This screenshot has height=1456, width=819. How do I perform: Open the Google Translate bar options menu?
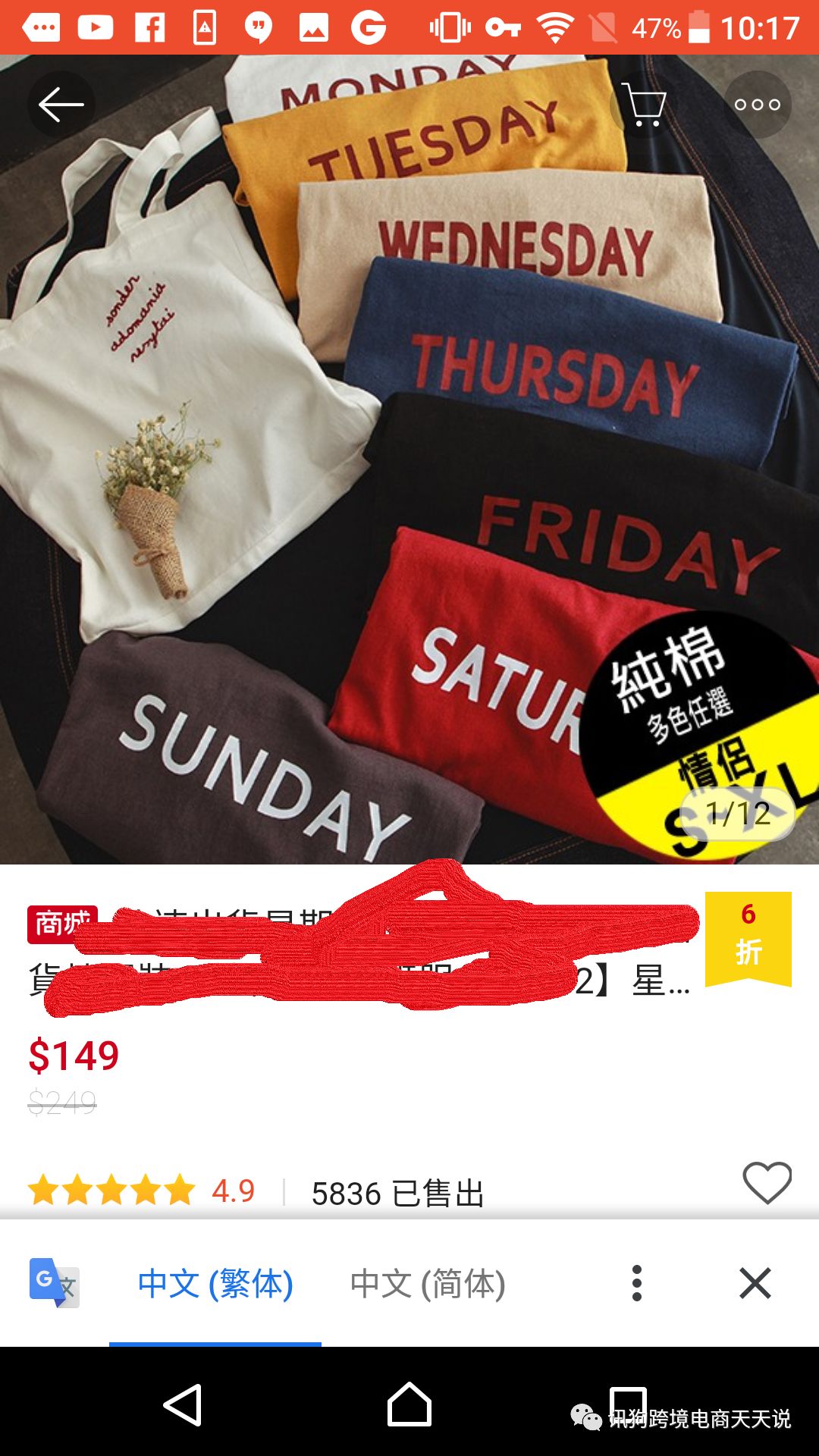pos(637,1284)
